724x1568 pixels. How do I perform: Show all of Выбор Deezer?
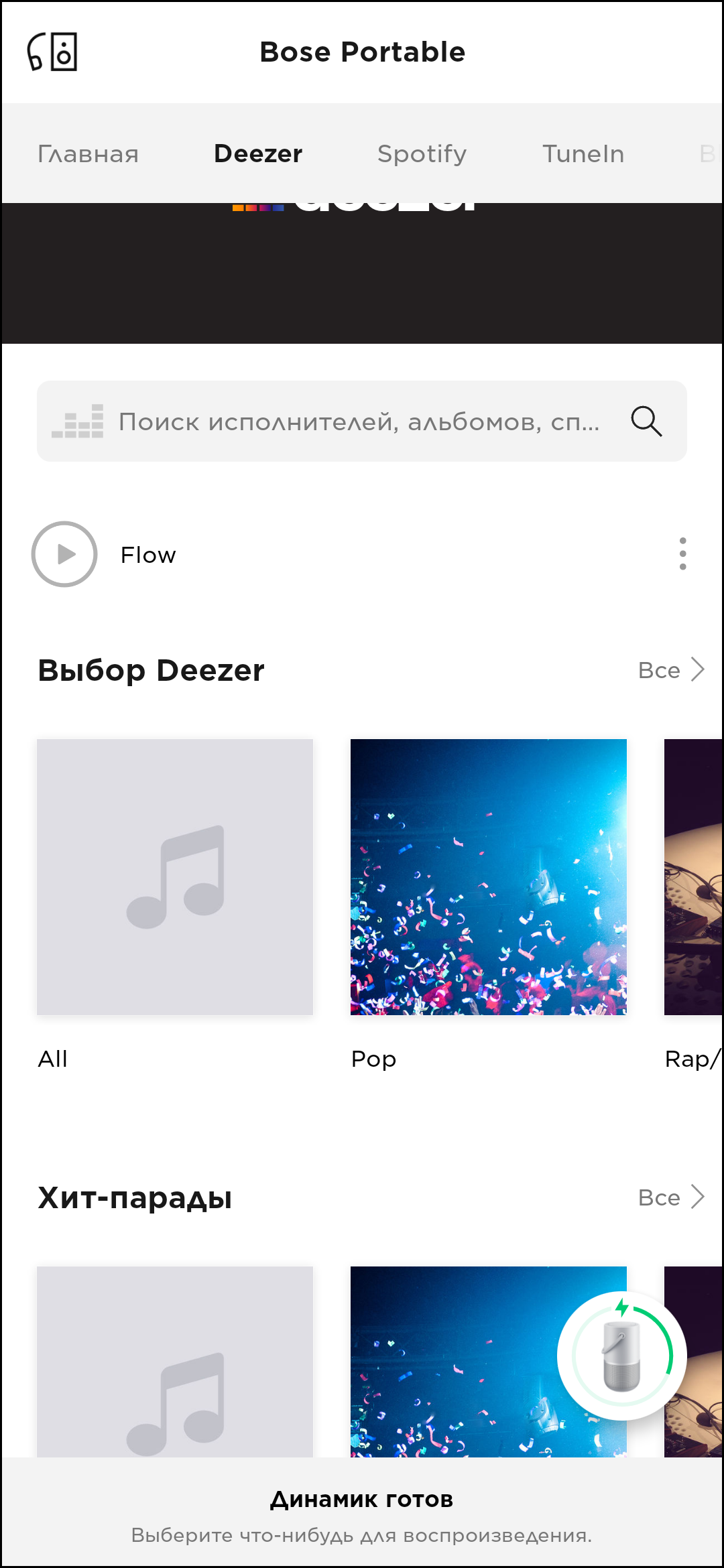(x=670, y=670)
